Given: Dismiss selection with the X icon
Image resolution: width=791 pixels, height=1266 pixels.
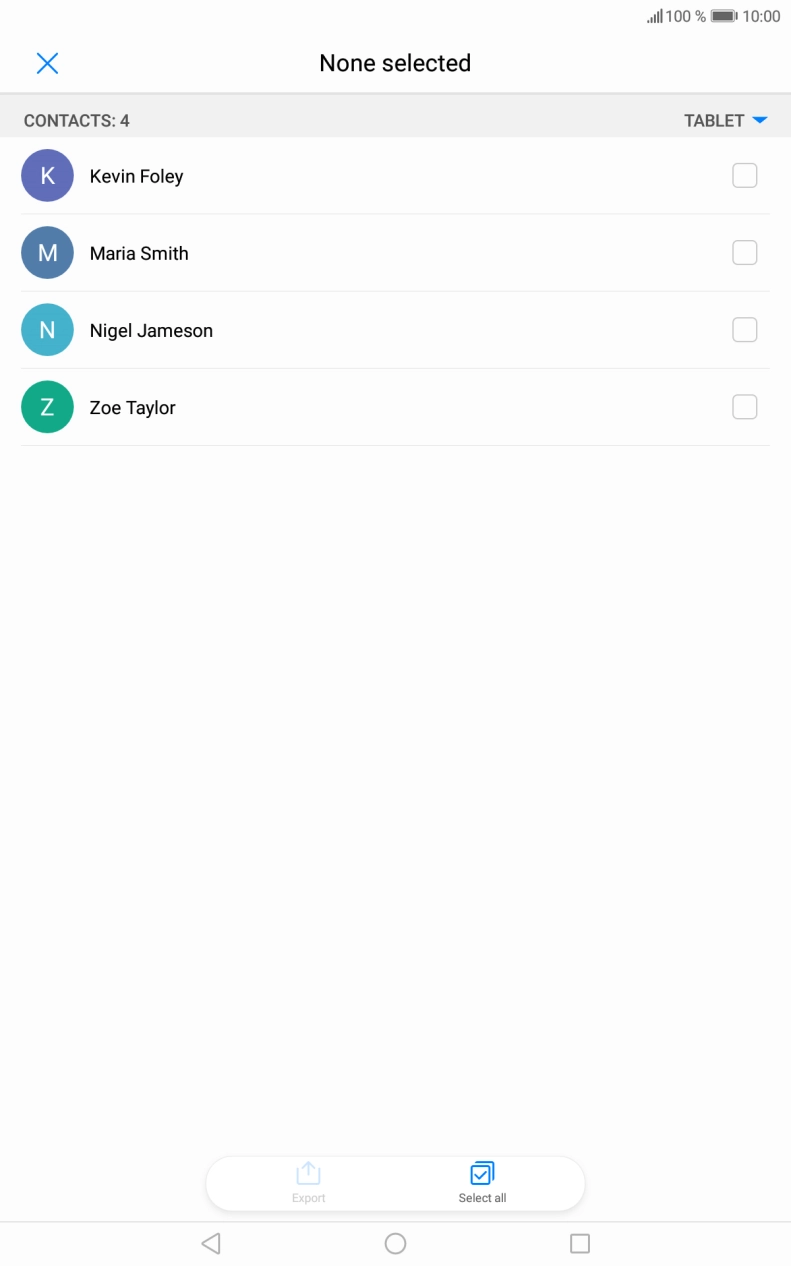Looking at the screenshot, I should tap(47, 63).
